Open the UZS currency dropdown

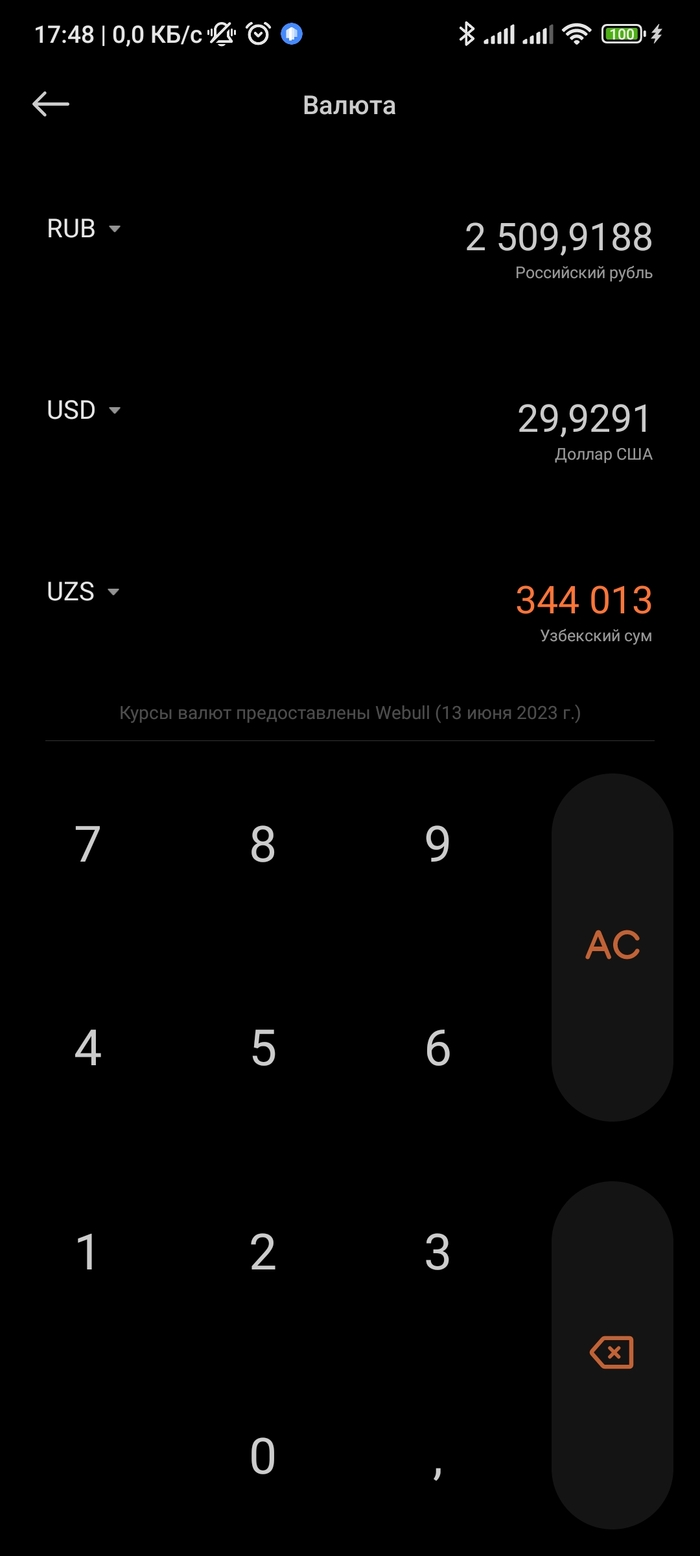(x=84, y=592)
